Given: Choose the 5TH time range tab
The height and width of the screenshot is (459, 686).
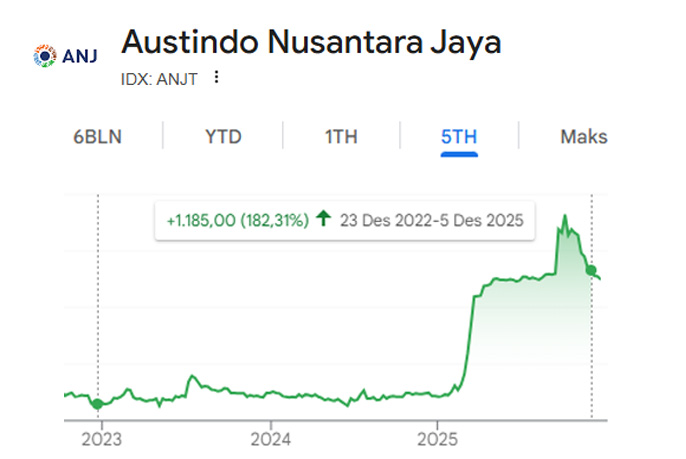Looking at the screenshot, I should click(x=459, y=137).
